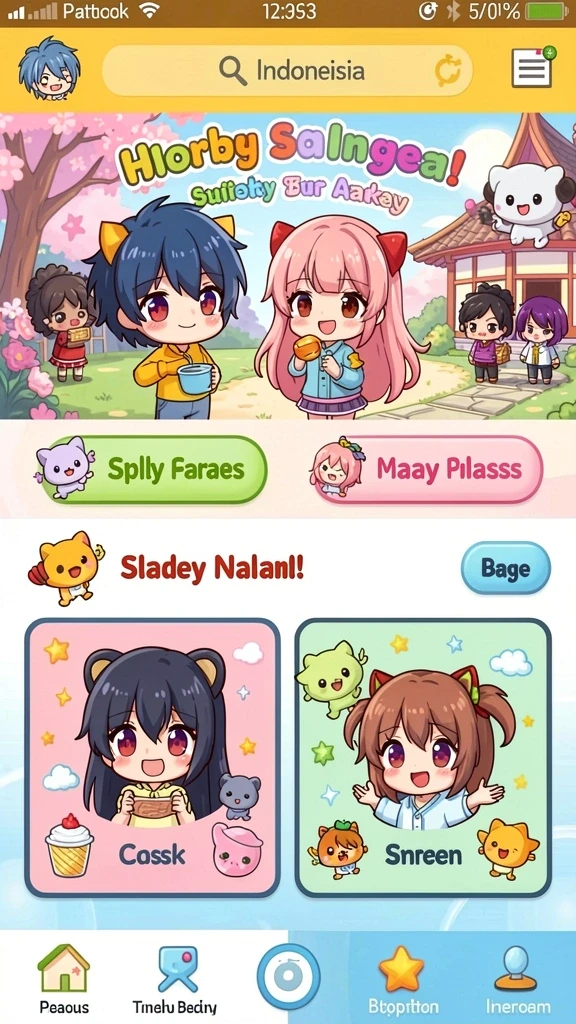Open the cherry blossom event banner

click(x=288, y=266)
